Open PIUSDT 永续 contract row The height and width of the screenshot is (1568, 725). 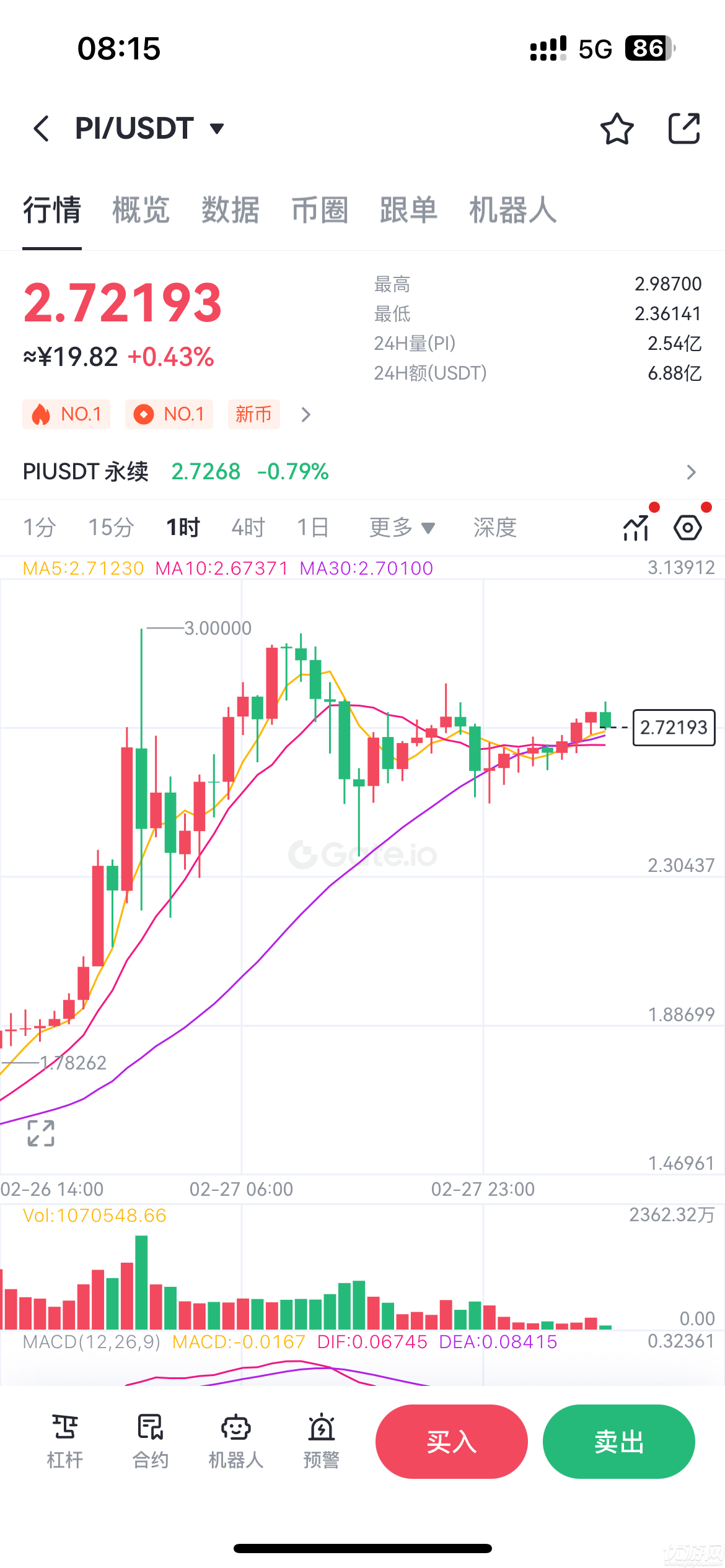[x=362, y=472]
